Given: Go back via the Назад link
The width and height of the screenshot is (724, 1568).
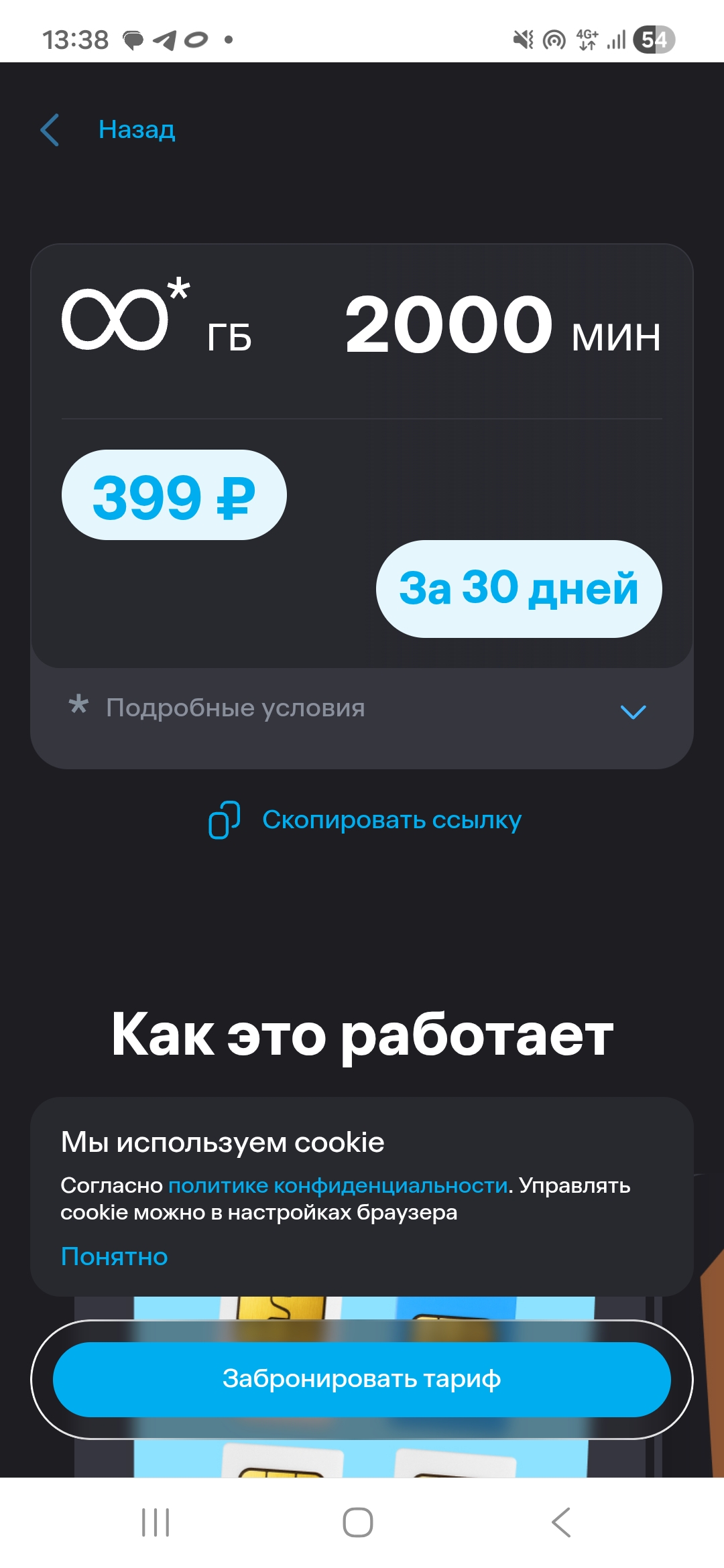Looking at the screenshot, I should pos(136,129).
